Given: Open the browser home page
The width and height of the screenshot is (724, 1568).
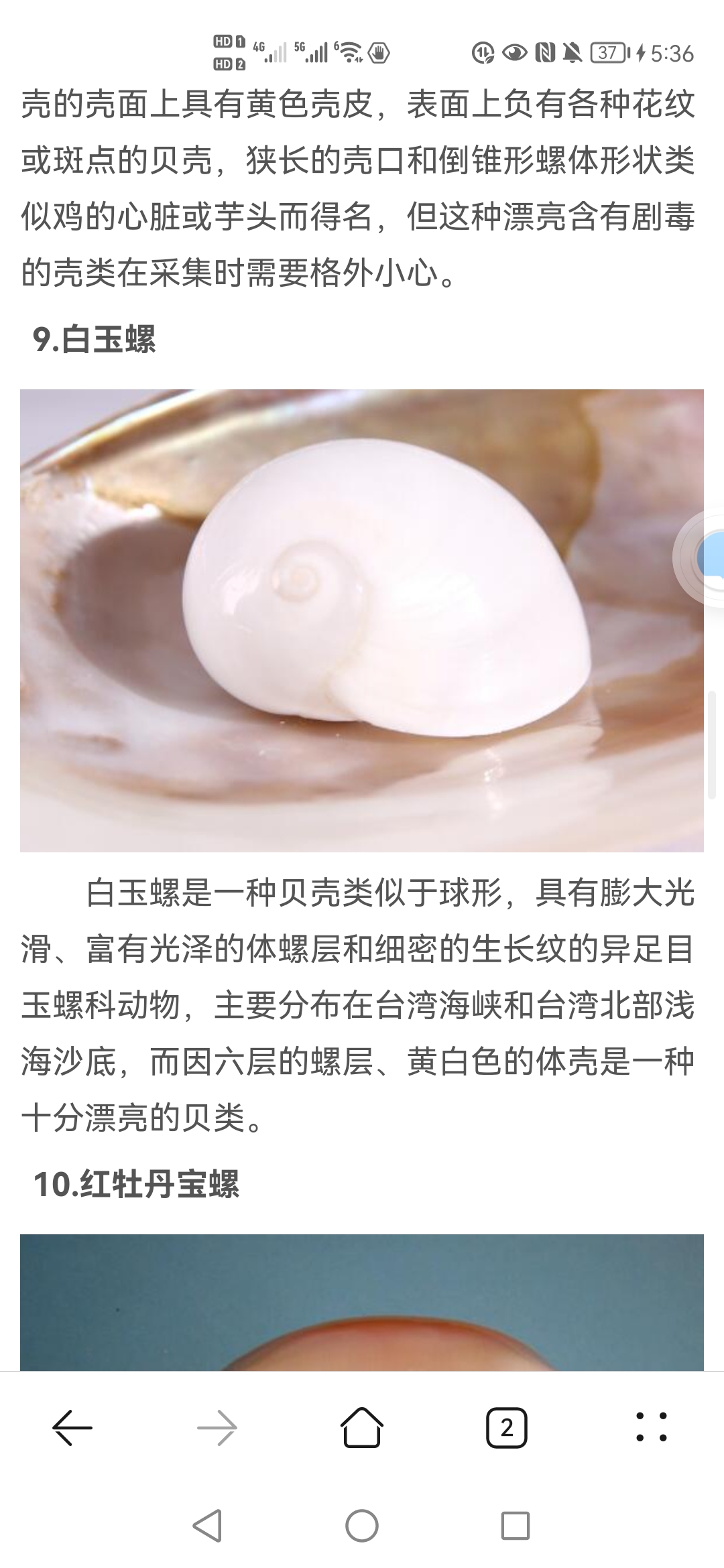Looking at the screenshot, I should [362, 1428].
